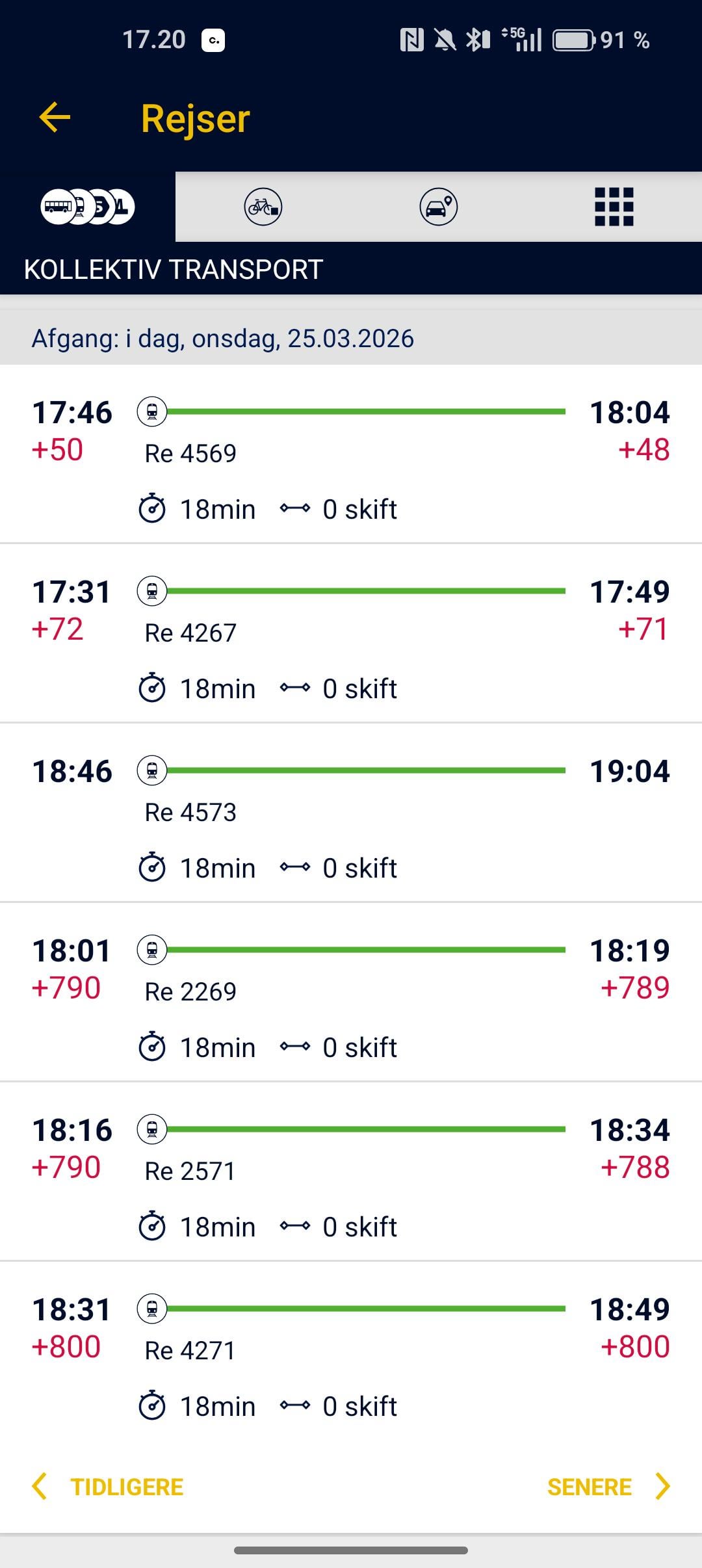Screen dimensions: 702x1568
Task: Switch to the car route tab
Action: click(438, 207)
